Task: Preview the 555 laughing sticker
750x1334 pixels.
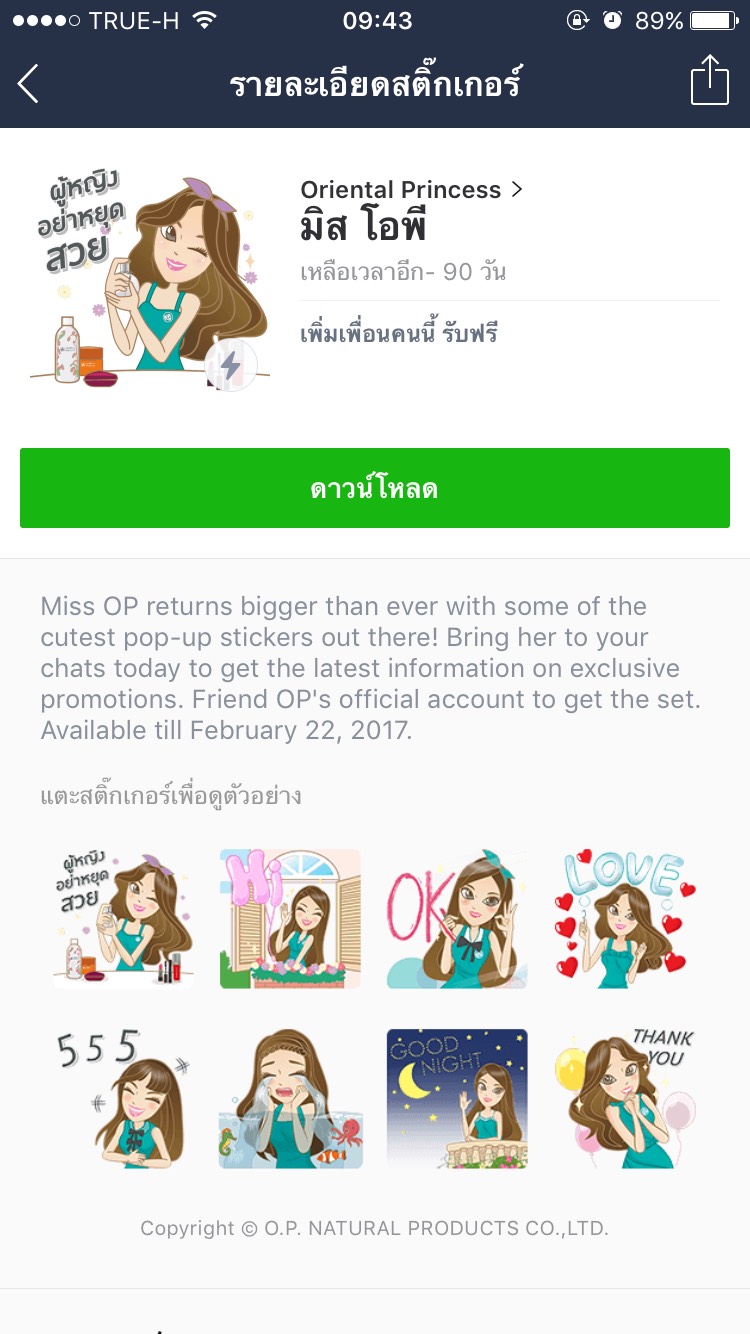Action: tap(123, 1098)
